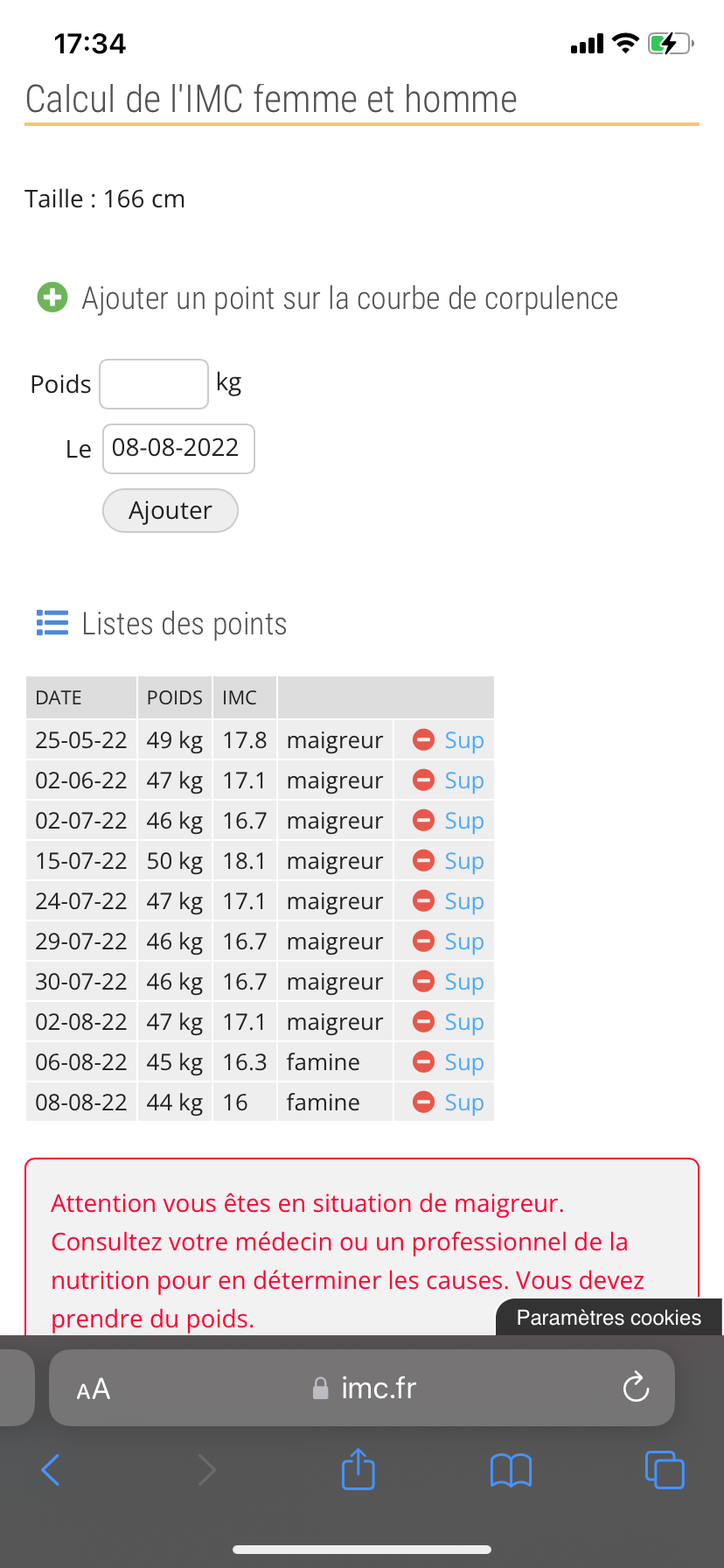Viewport: 724px width, 1568px height.
Task: Open the date field showing 08-08-2022
Action: coord(178,449)
